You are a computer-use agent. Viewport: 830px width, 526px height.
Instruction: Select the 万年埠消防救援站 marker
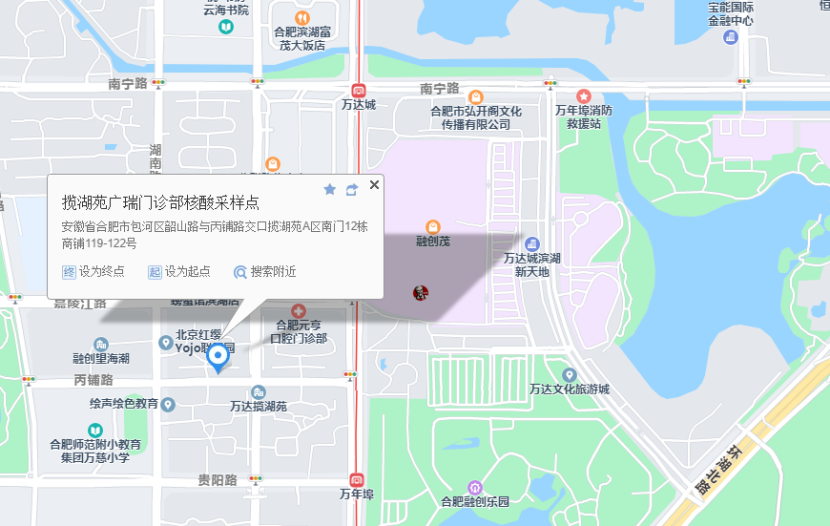(582, 96)
